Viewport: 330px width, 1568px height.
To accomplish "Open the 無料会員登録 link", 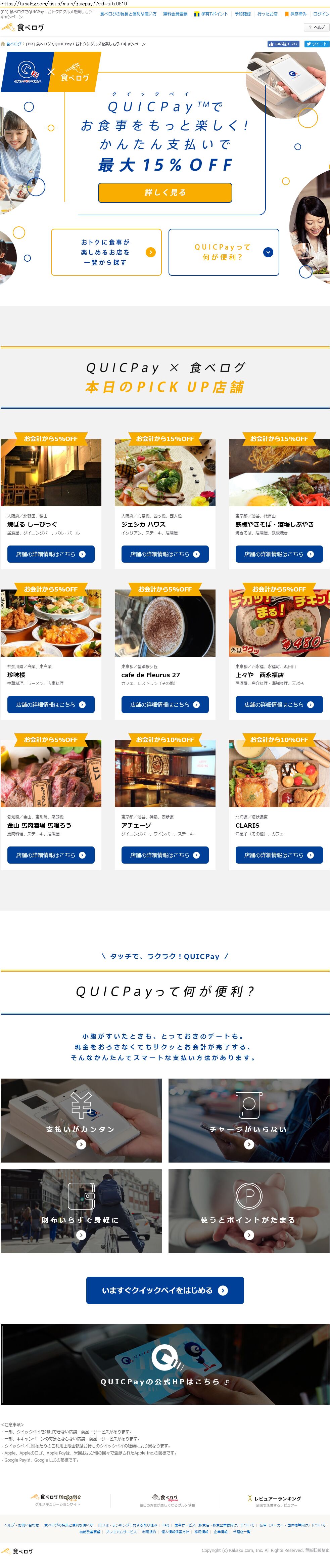I will [175, 13].
